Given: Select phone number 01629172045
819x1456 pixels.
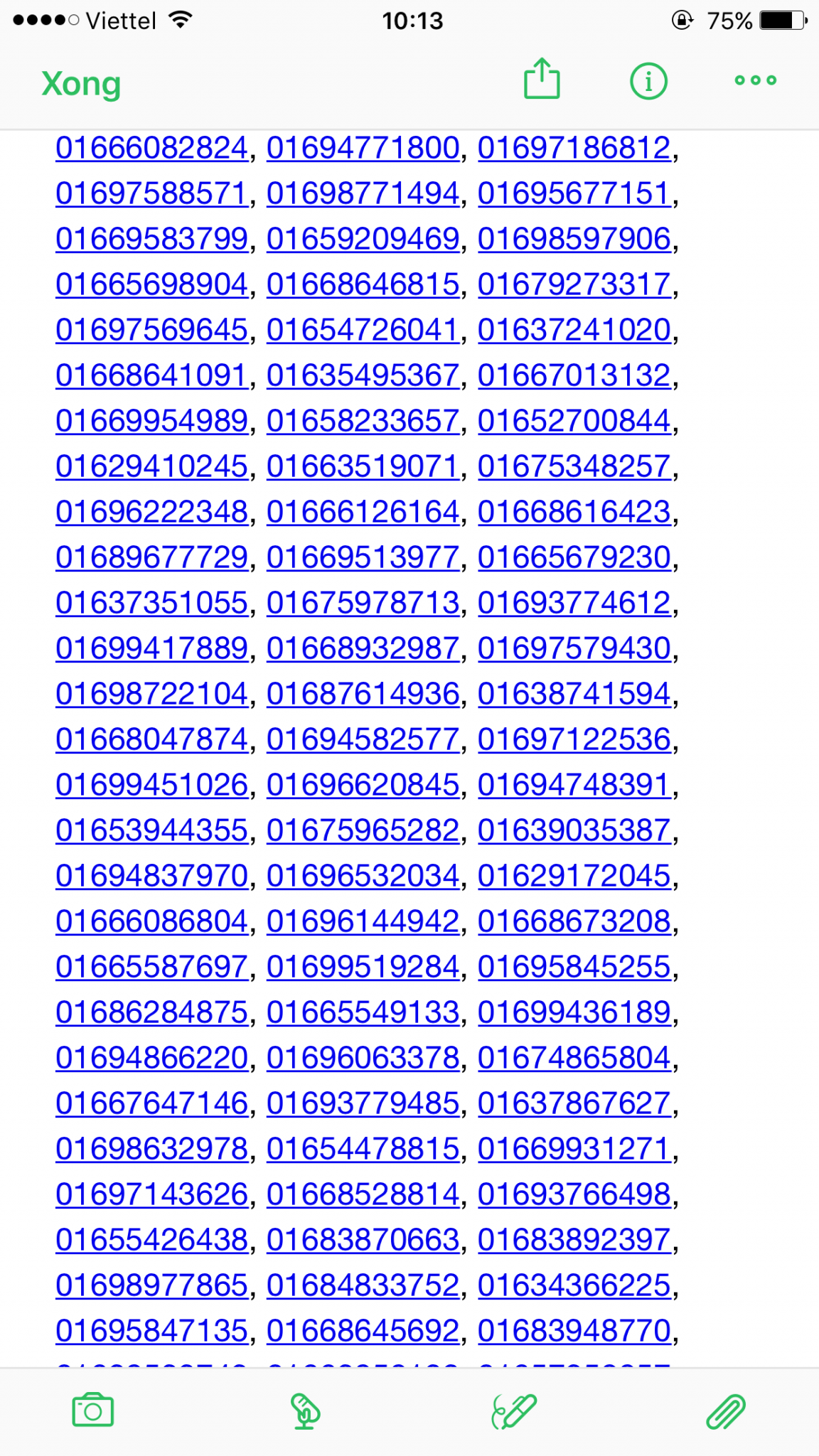Looking at the screenshot, I should (x=574, y=876).
